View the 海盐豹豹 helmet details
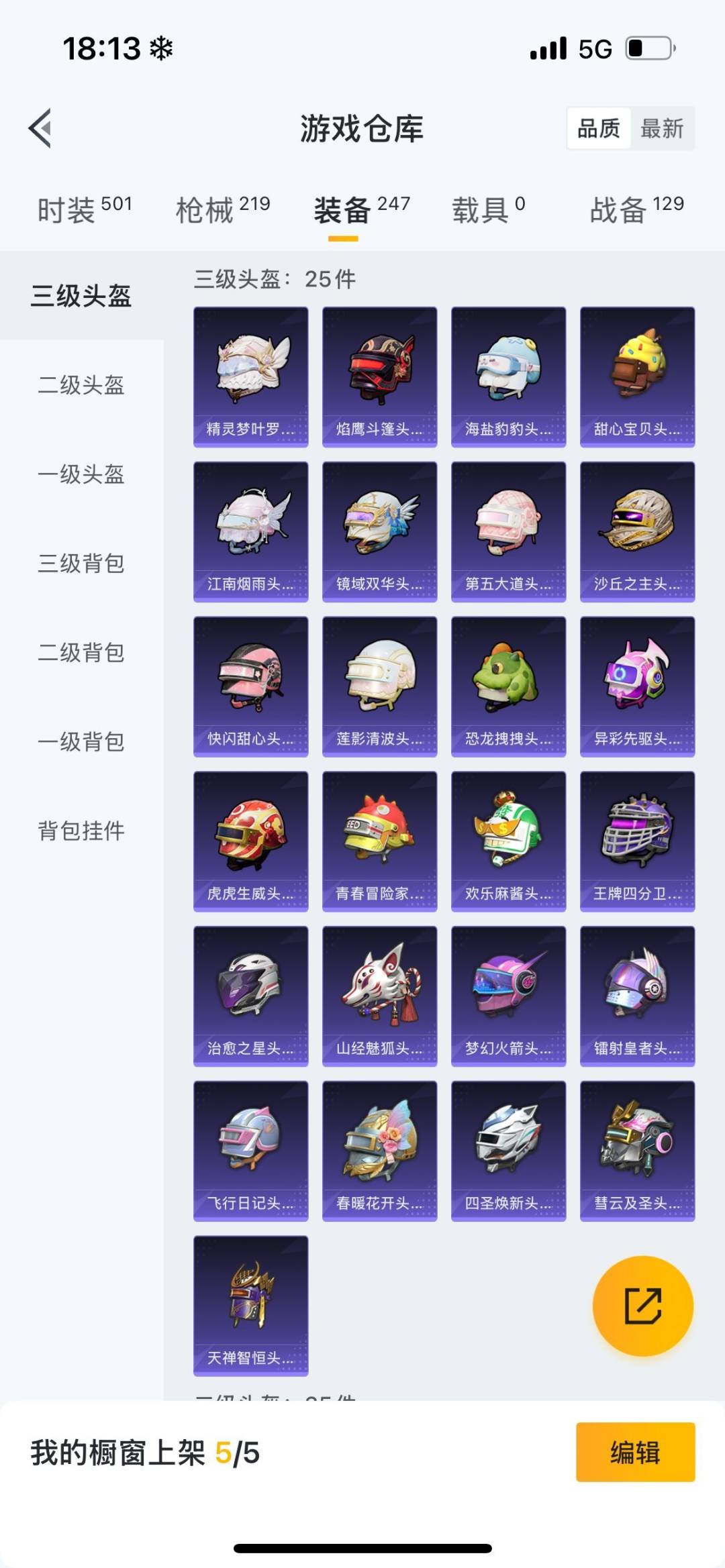 click(x=507, y=376)
